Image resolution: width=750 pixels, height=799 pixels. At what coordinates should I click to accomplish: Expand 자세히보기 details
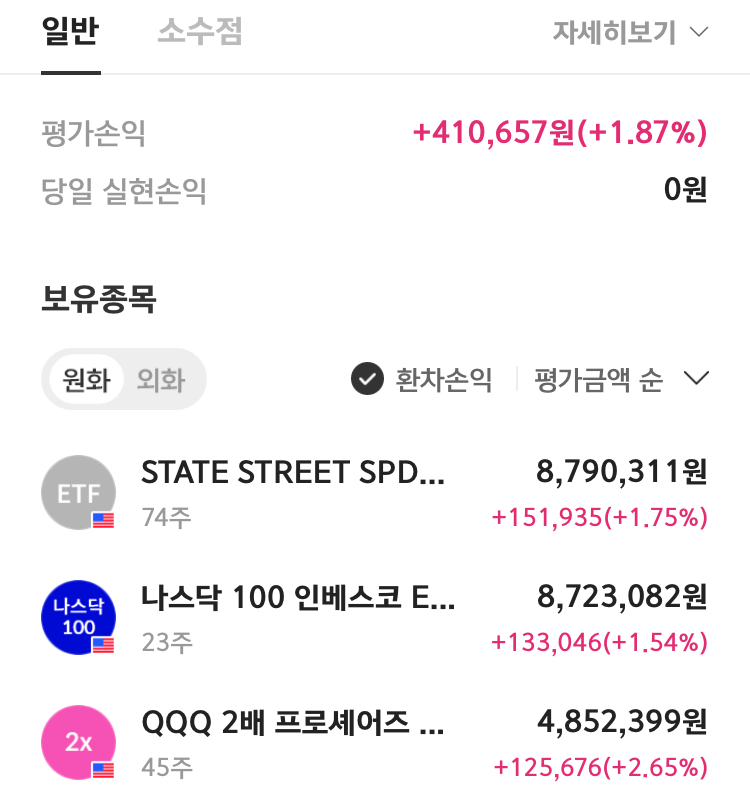tap(631, 32)
